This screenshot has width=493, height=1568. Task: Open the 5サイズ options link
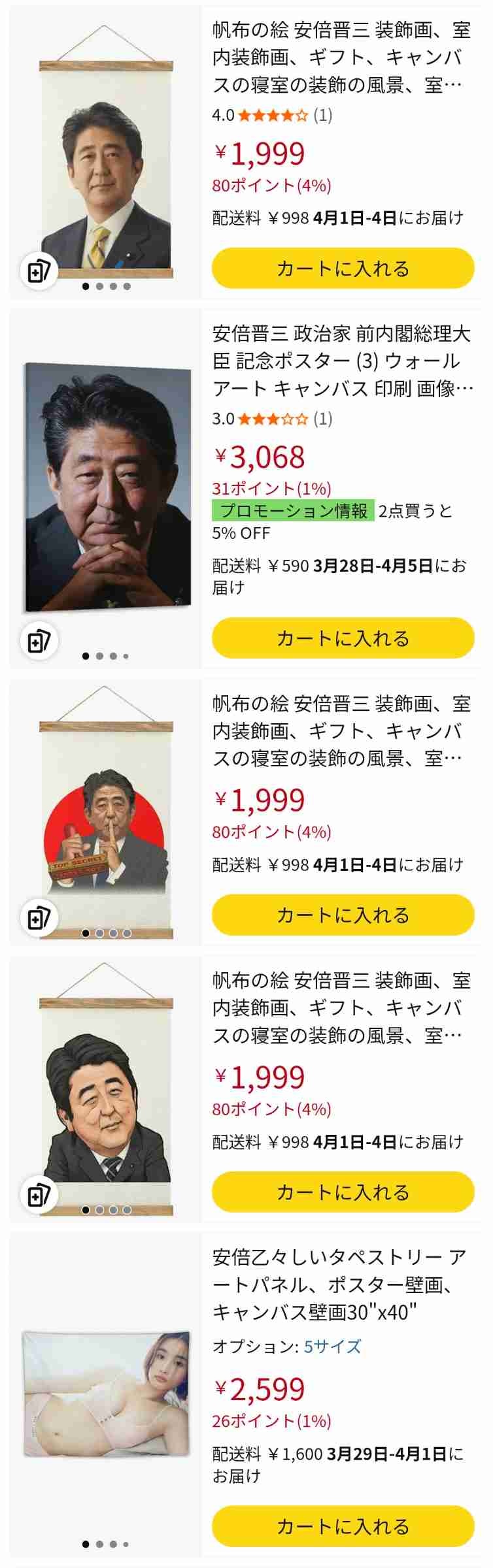[x=332, y=1346]
